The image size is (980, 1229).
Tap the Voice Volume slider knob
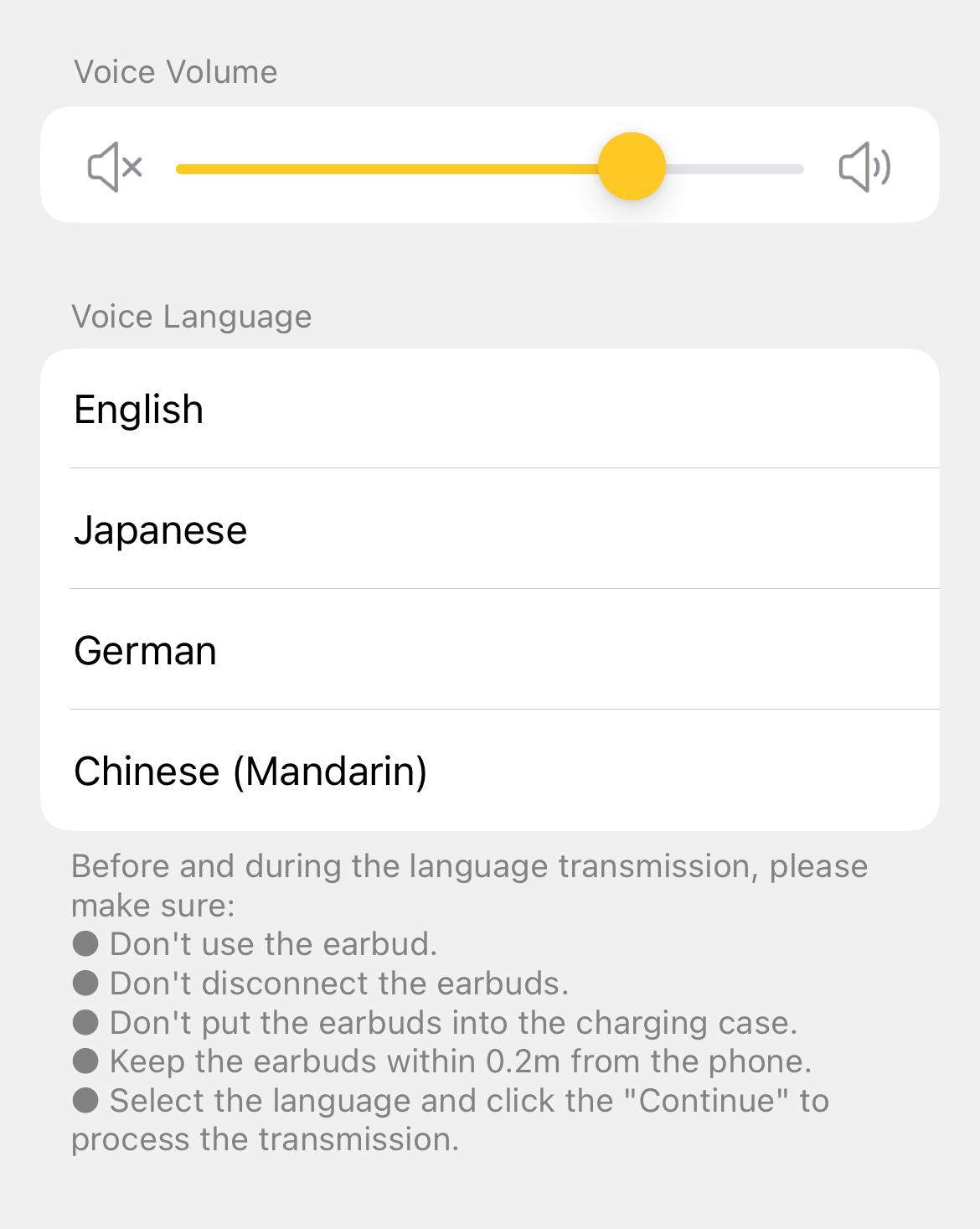[x=632, y=167]
